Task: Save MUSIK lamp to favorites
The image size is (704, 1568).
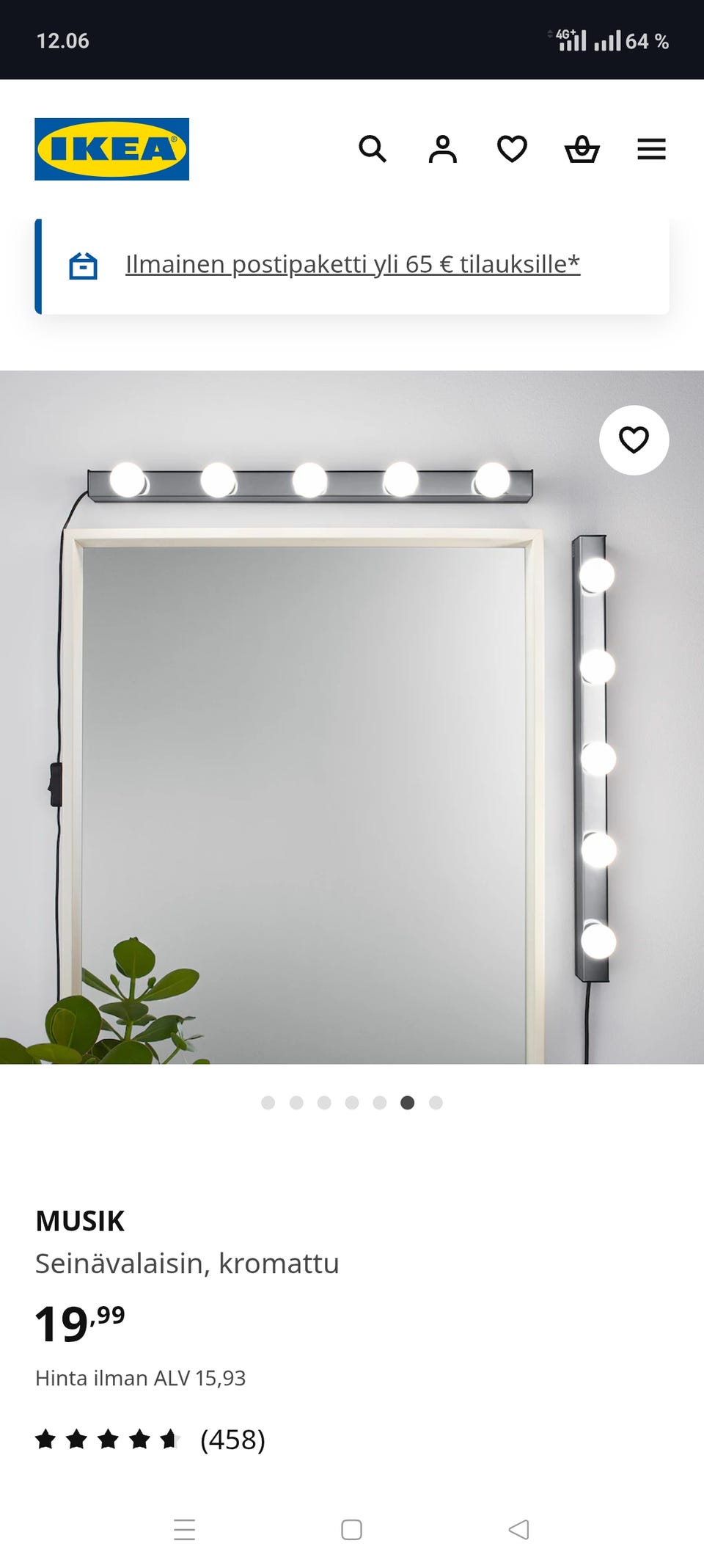Action: [634, 440]
